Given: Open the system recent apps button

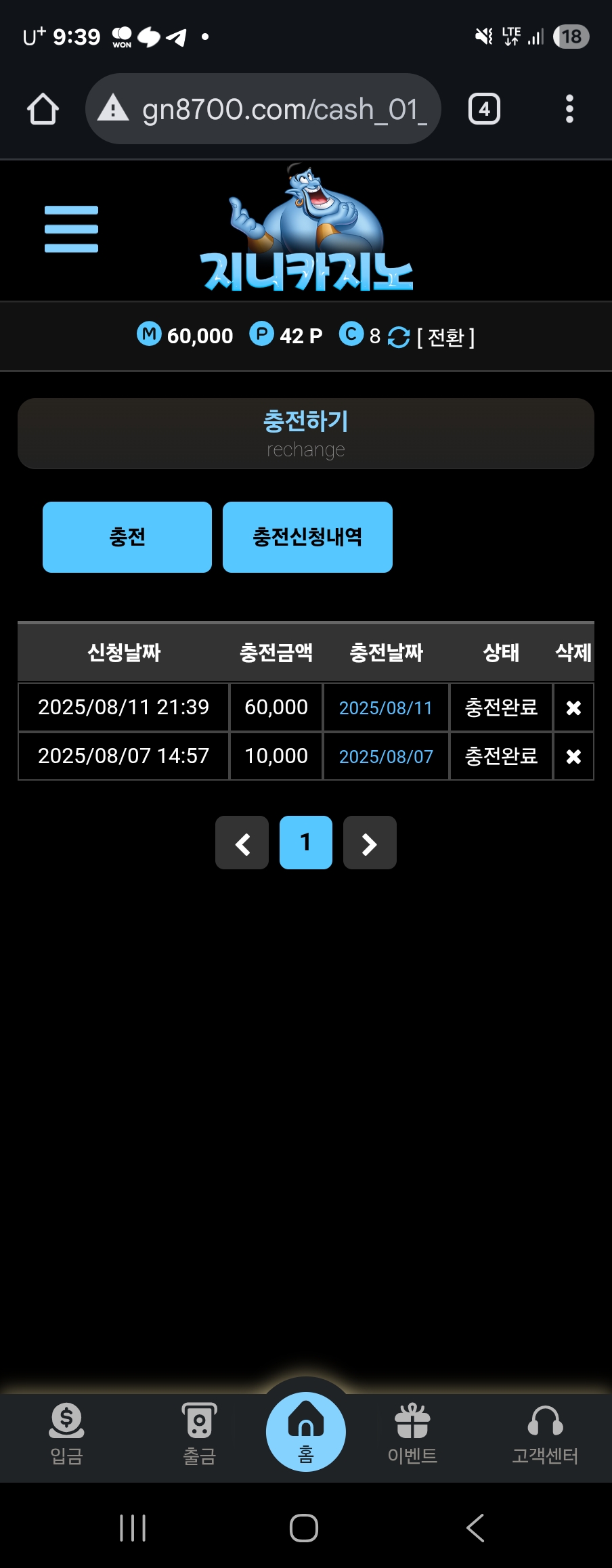Looking at the screenshot, I should pyautogui.click(x=133, y=1527).
